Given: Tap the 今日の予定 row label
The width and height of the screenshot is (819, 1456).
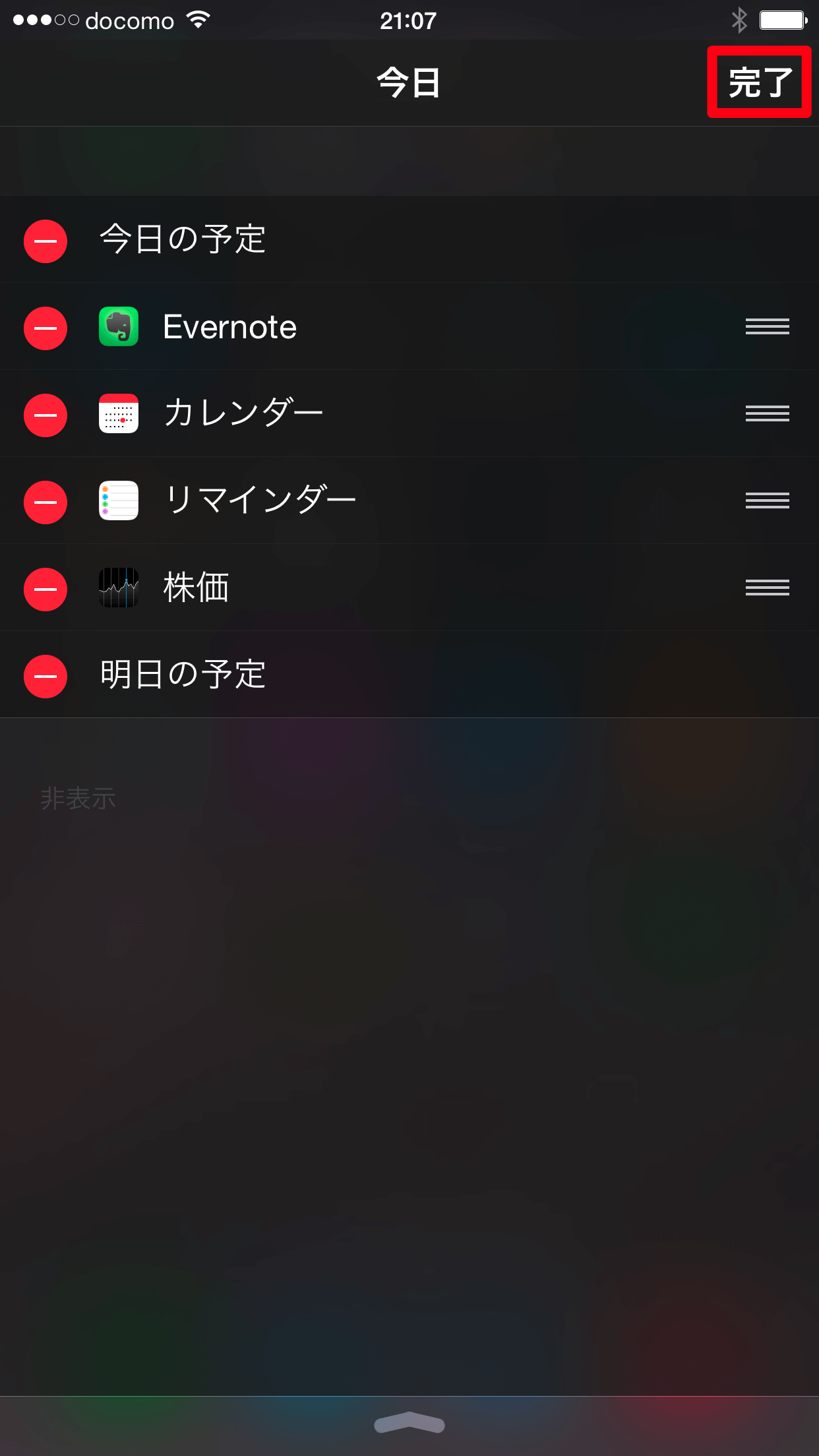Looking at the screenshot, I should point(183,239).
